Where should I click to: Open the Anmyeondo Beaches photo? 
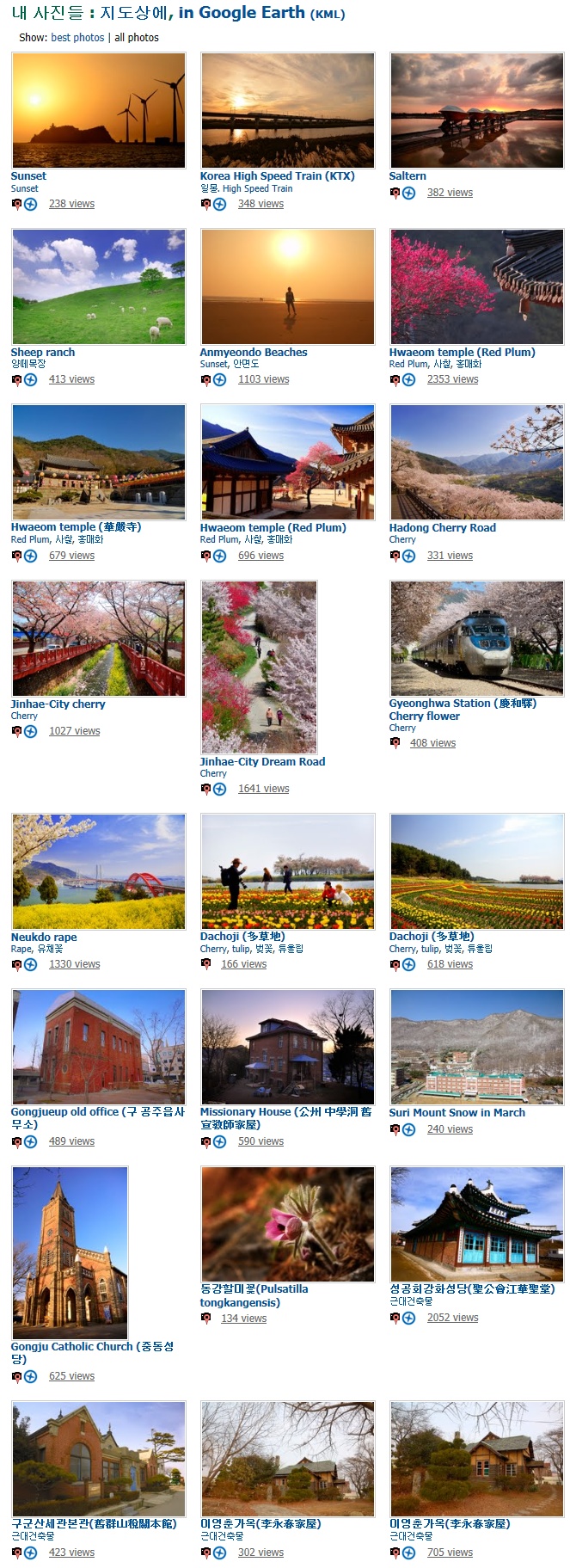[287, 286]
